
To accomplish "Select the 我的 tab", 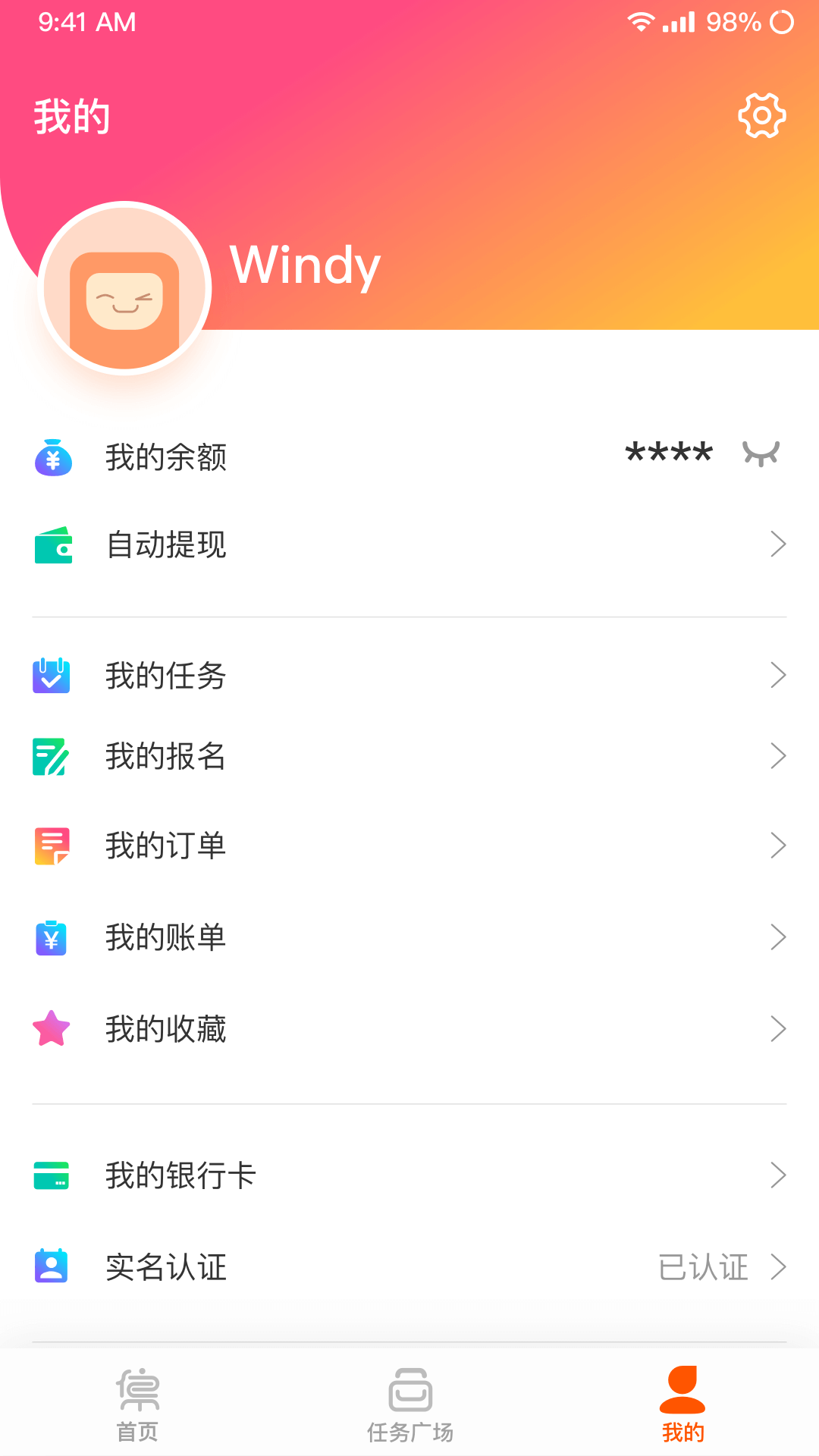I will pyautogui.click(x=682, y=1405).
